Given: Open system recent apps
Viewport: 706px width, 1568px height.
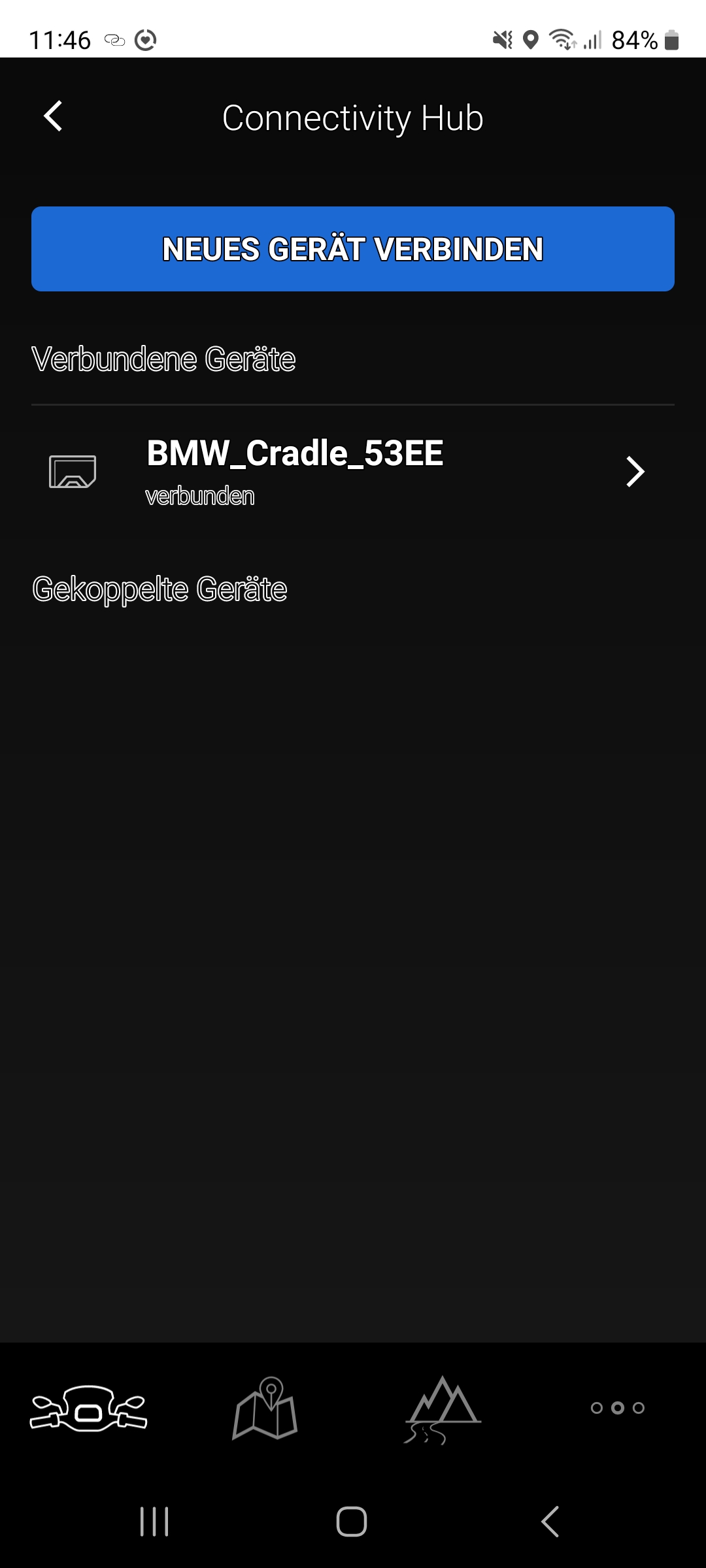Looking at the screenshot, I should 155,1522.
